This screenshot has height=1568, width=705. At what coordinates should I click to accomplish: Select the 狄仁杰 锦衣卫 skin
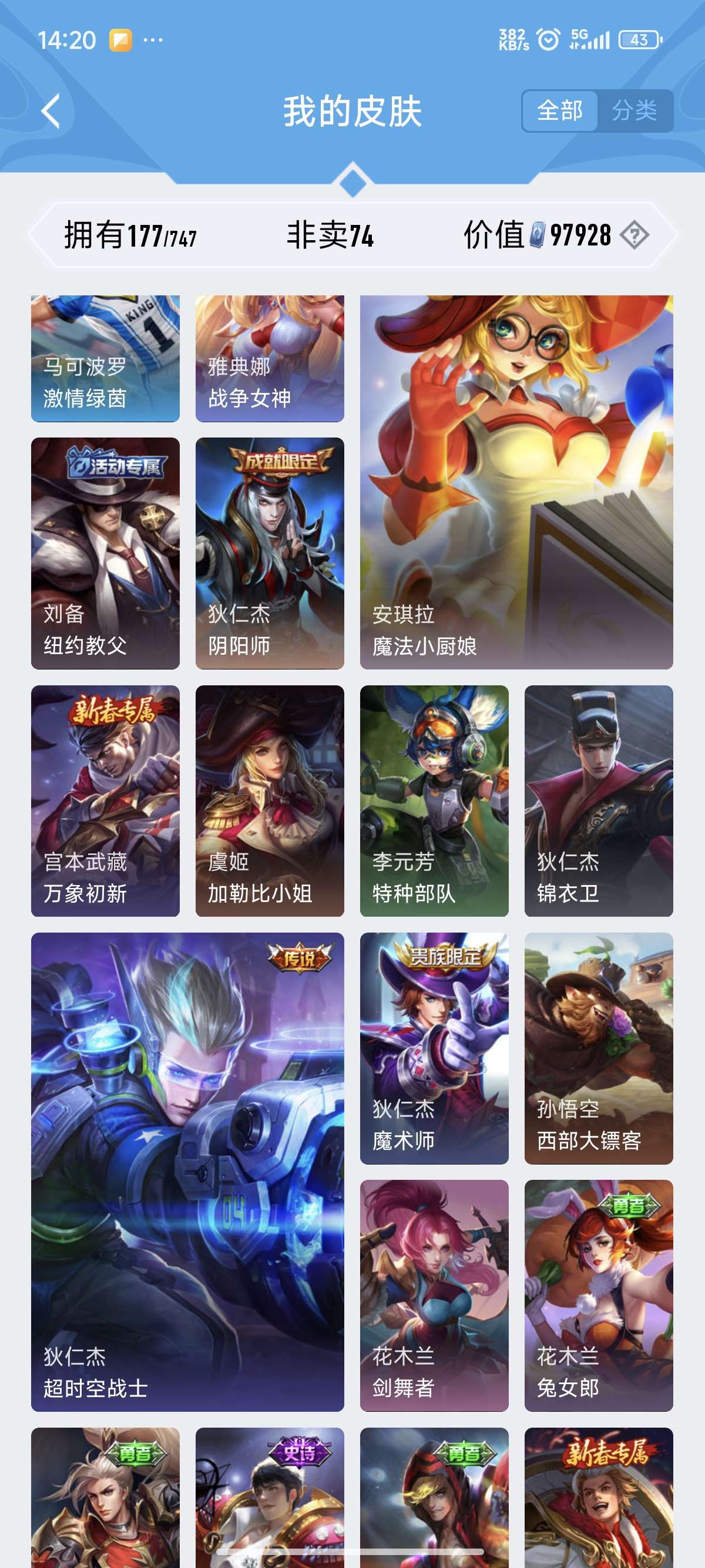(599, 800)
